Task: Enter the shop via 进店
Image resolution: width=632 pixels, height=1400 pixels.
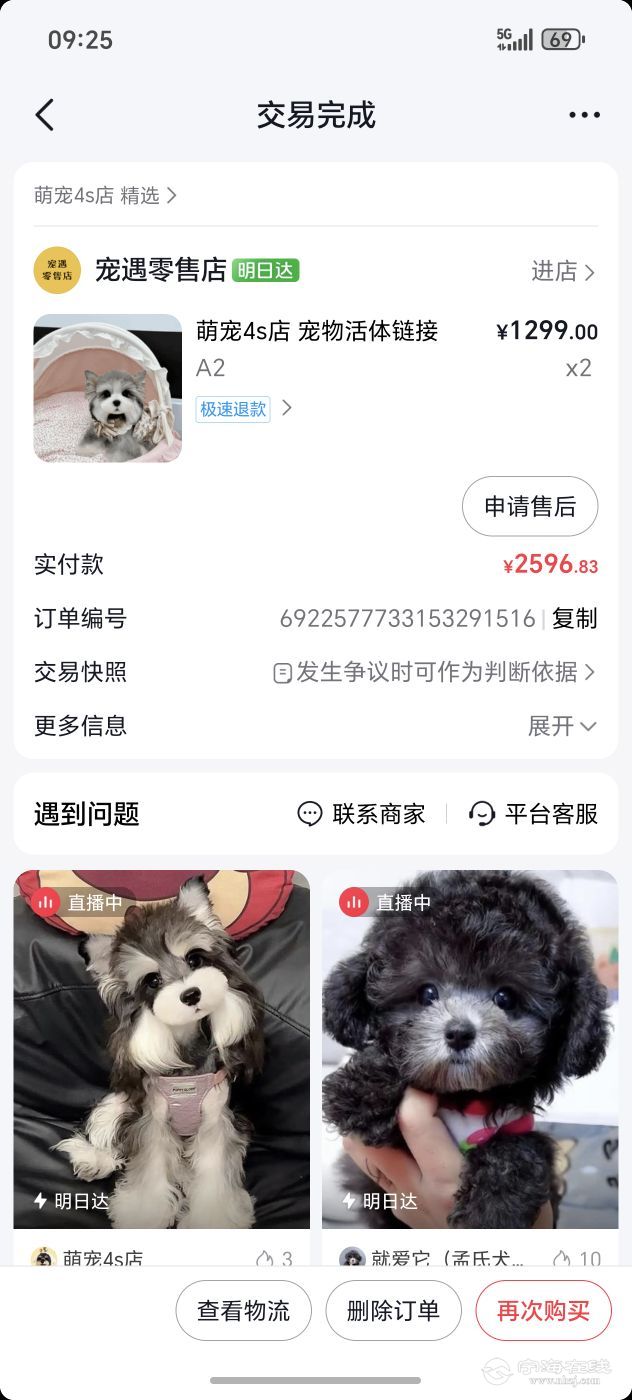Action: point(563,271)
